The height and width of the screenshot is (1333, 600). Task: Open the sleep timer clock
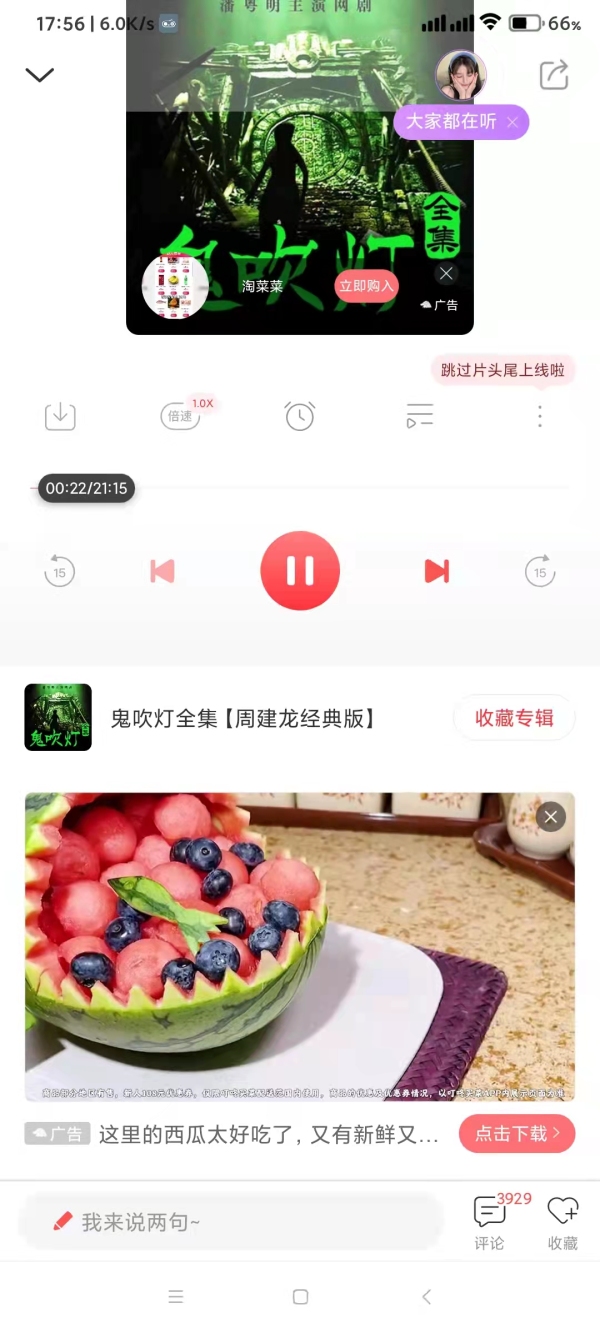tap(300, 416)
